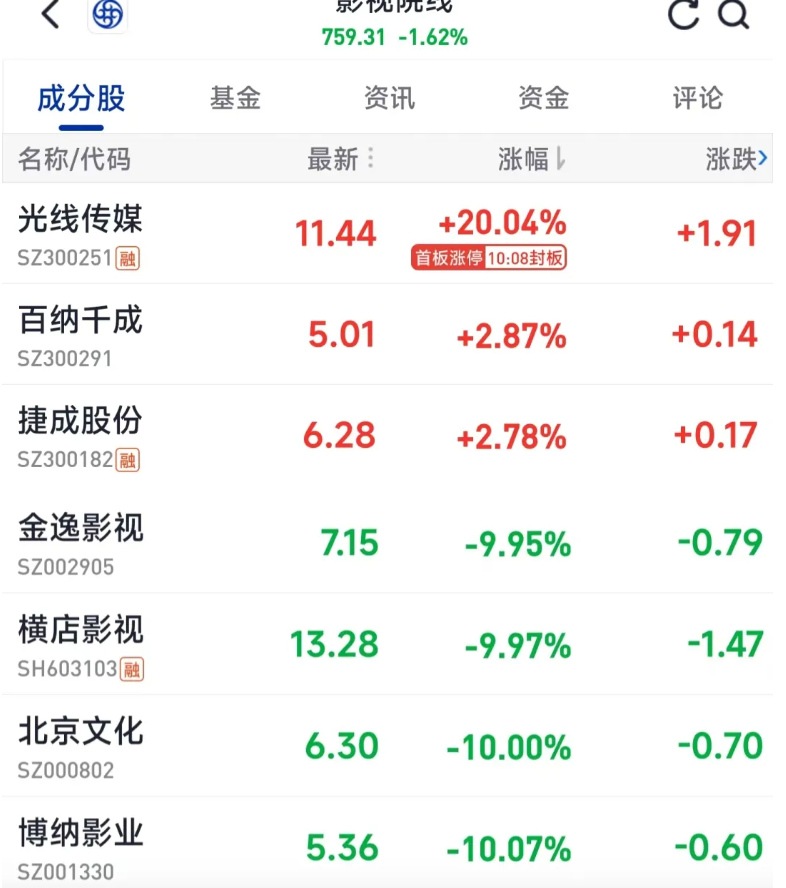This screenshot has width=786, height=888.
Task: Open 博纳影业 stock details
Action: point(387,843)
